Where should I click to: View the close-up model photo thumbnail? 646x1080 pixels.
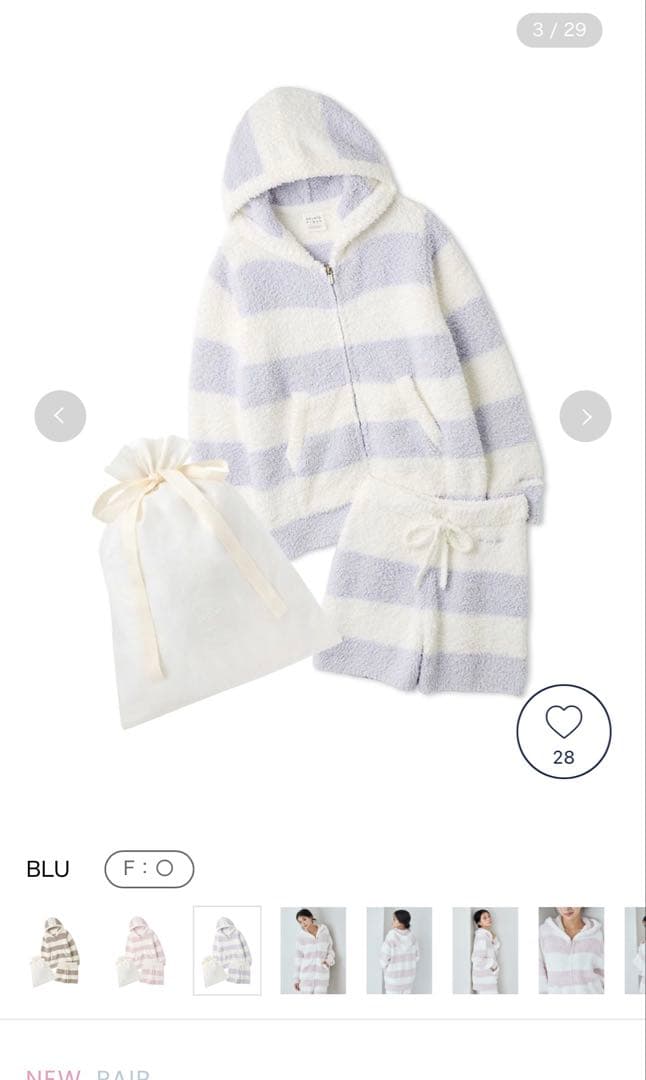(571, 950)
